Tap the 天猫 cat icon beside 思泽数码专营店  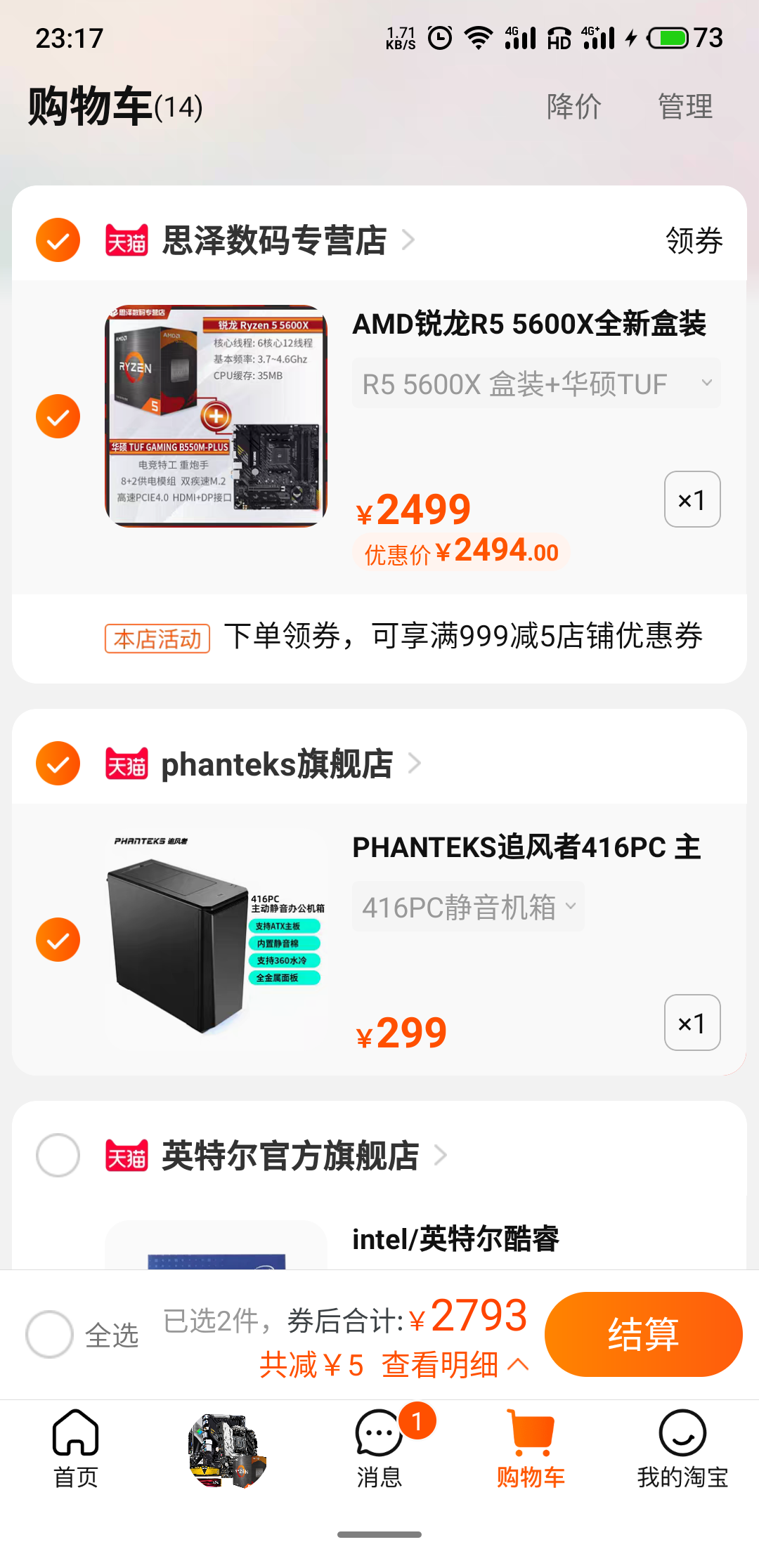[126, 239]
